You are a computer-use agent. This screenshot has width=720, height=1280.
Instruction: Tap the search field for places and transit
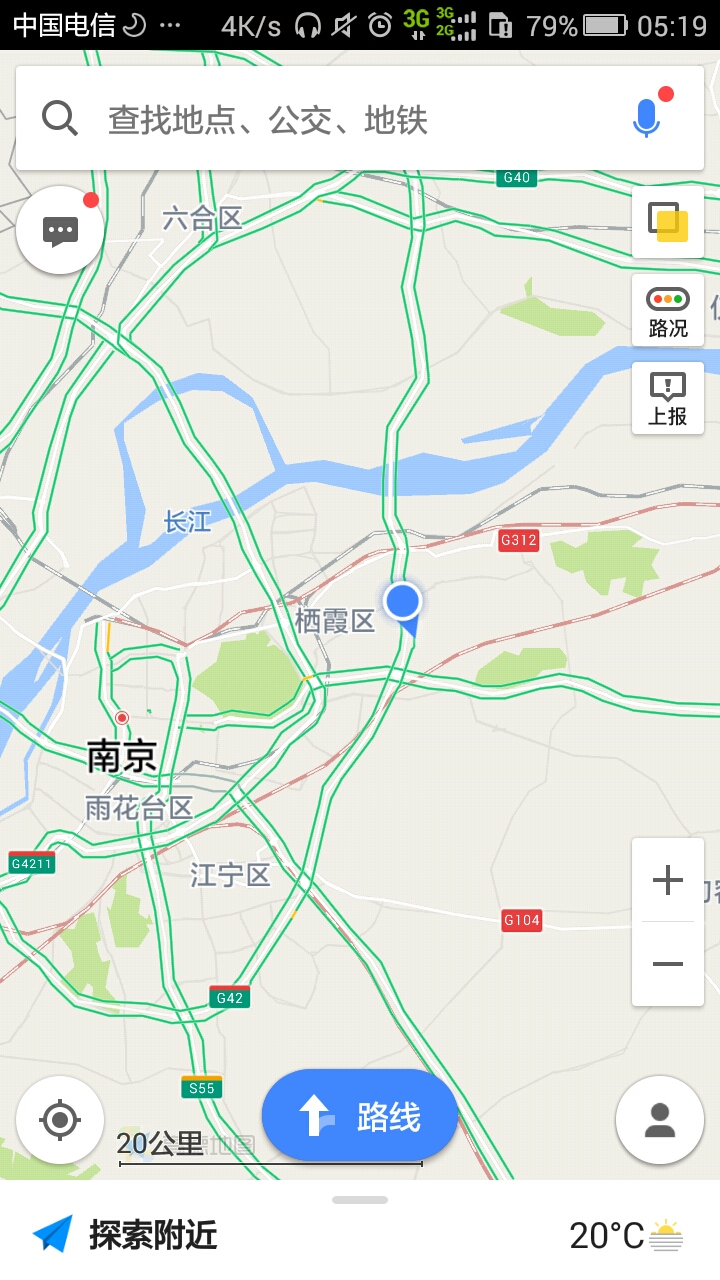pyautogui.click(x=330, y=120)
